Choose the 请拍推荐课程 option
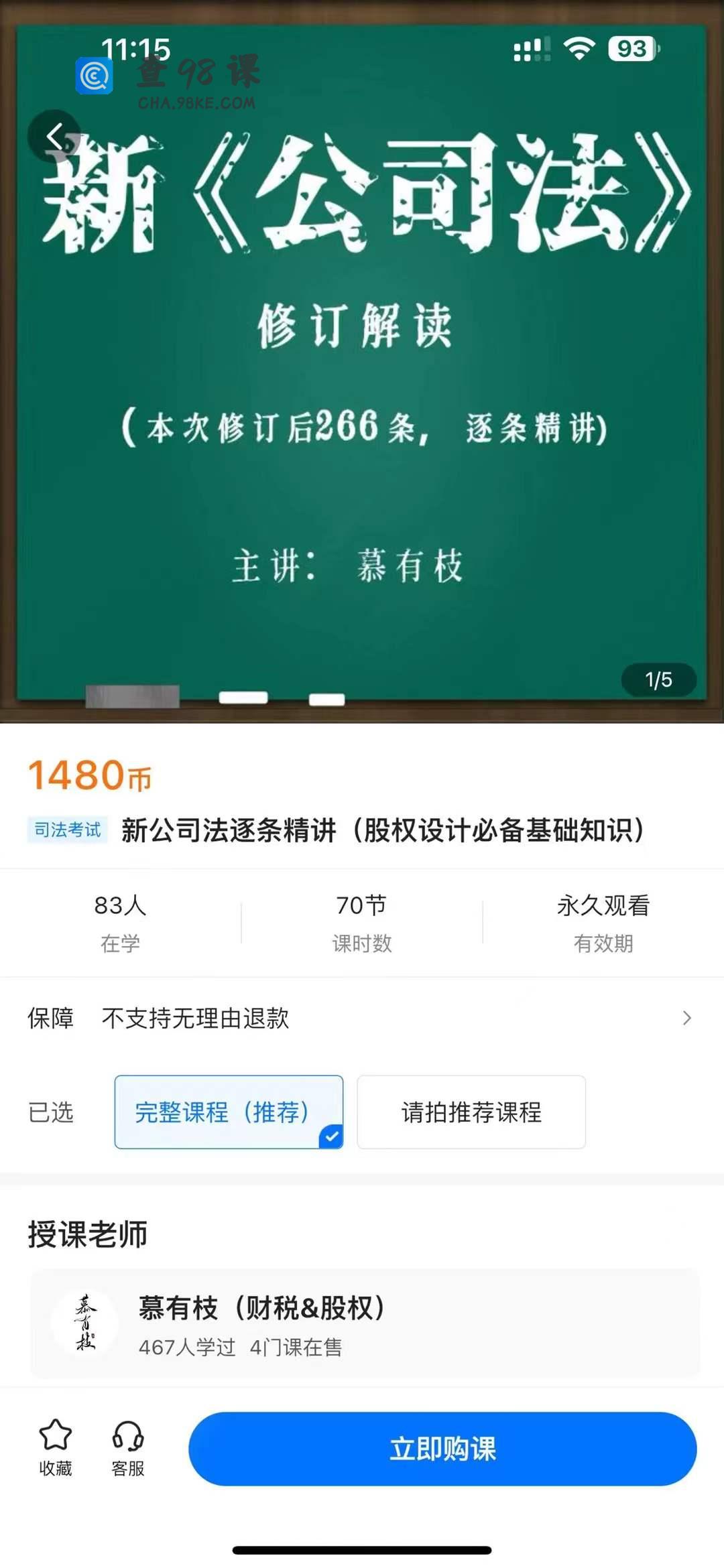 (x=471, y=1112)
